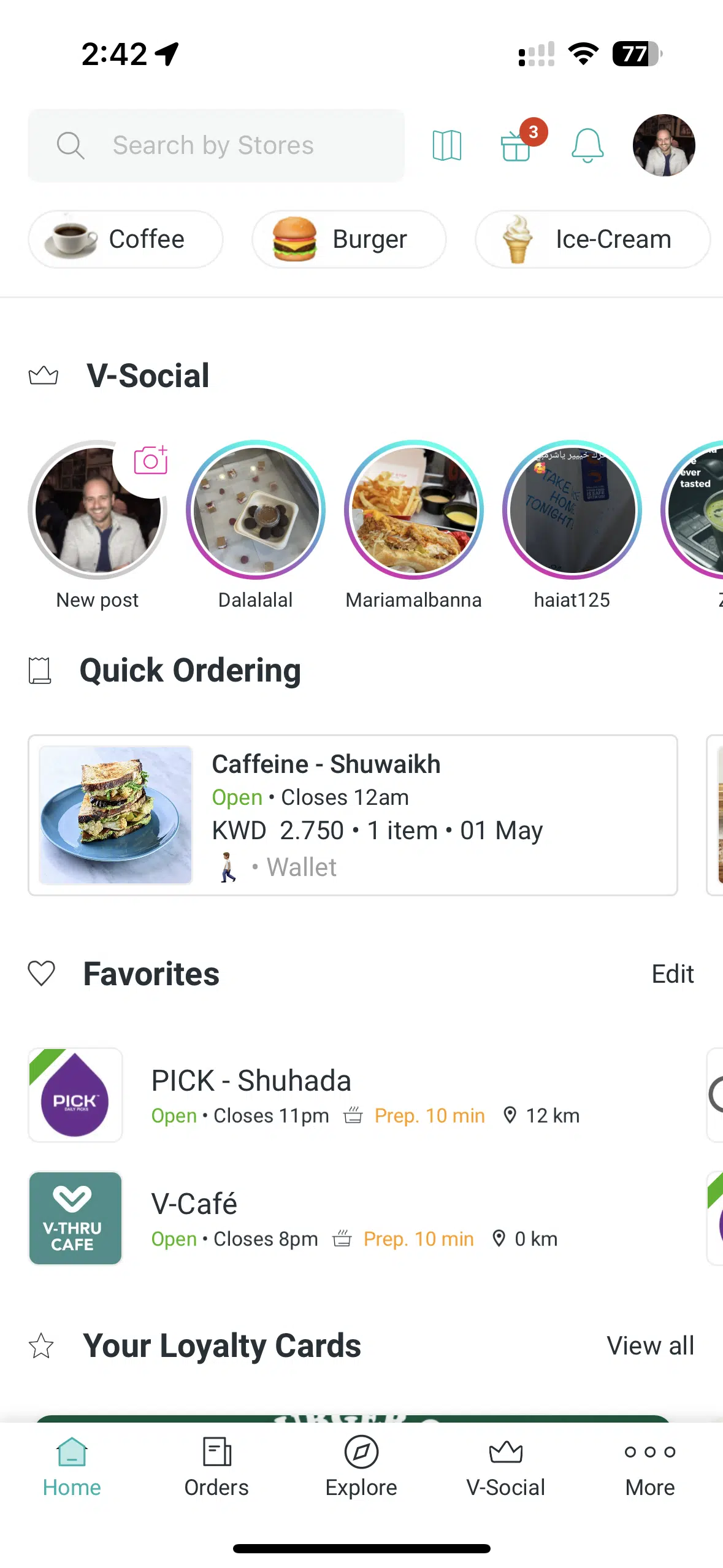The width and height of the screenshot is (723, 1568).
Task: Switch to the Orders tab
Action: coord(216,1466)
